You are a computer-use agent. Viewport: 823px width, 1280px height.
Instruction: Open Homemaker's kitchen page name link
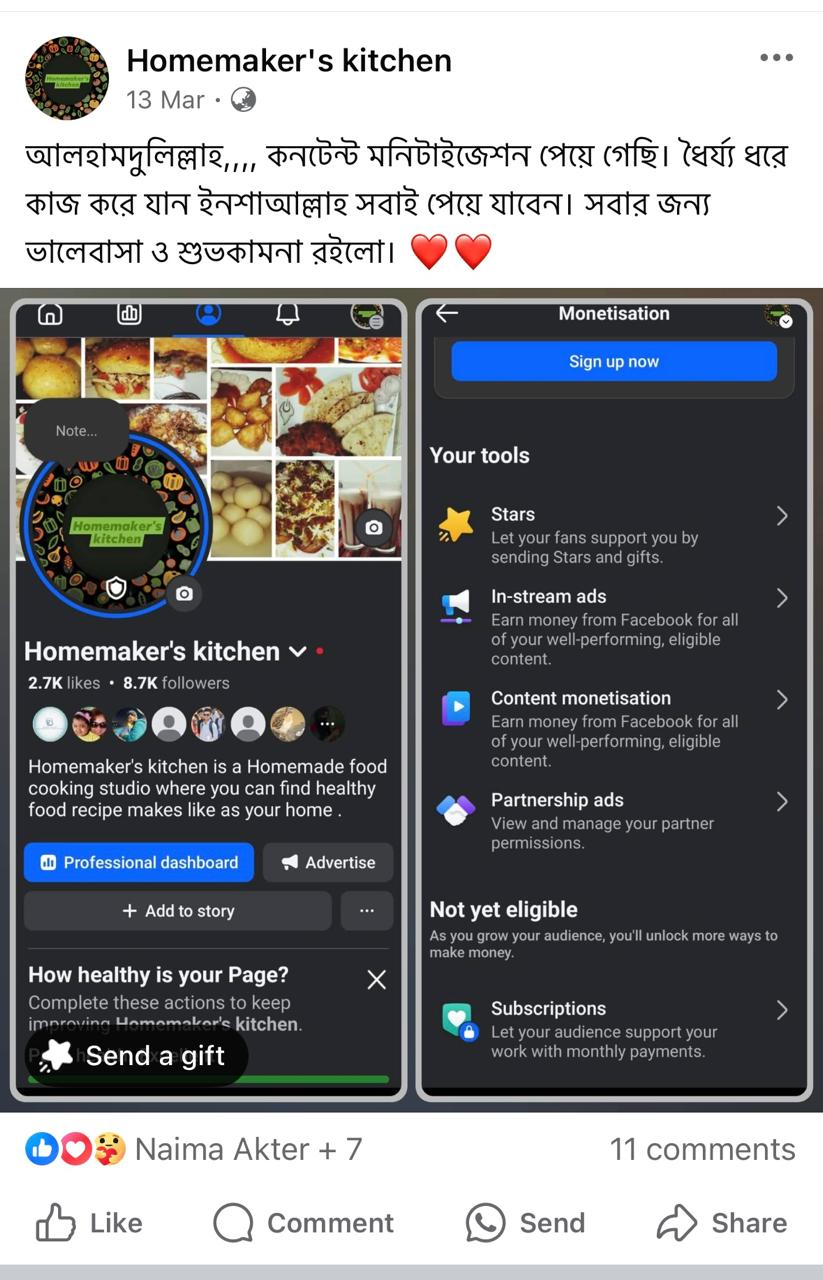pos(289,61)
